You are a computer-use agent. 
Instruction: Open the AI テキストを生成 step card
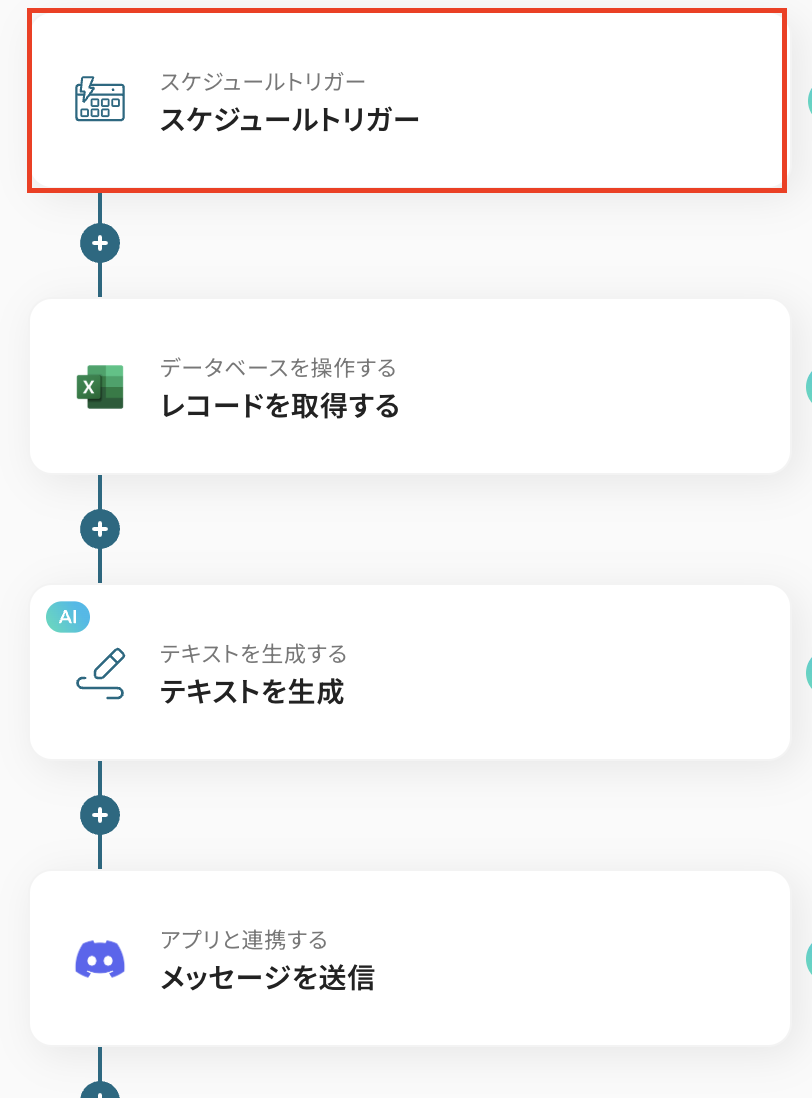tap(410, 672)
